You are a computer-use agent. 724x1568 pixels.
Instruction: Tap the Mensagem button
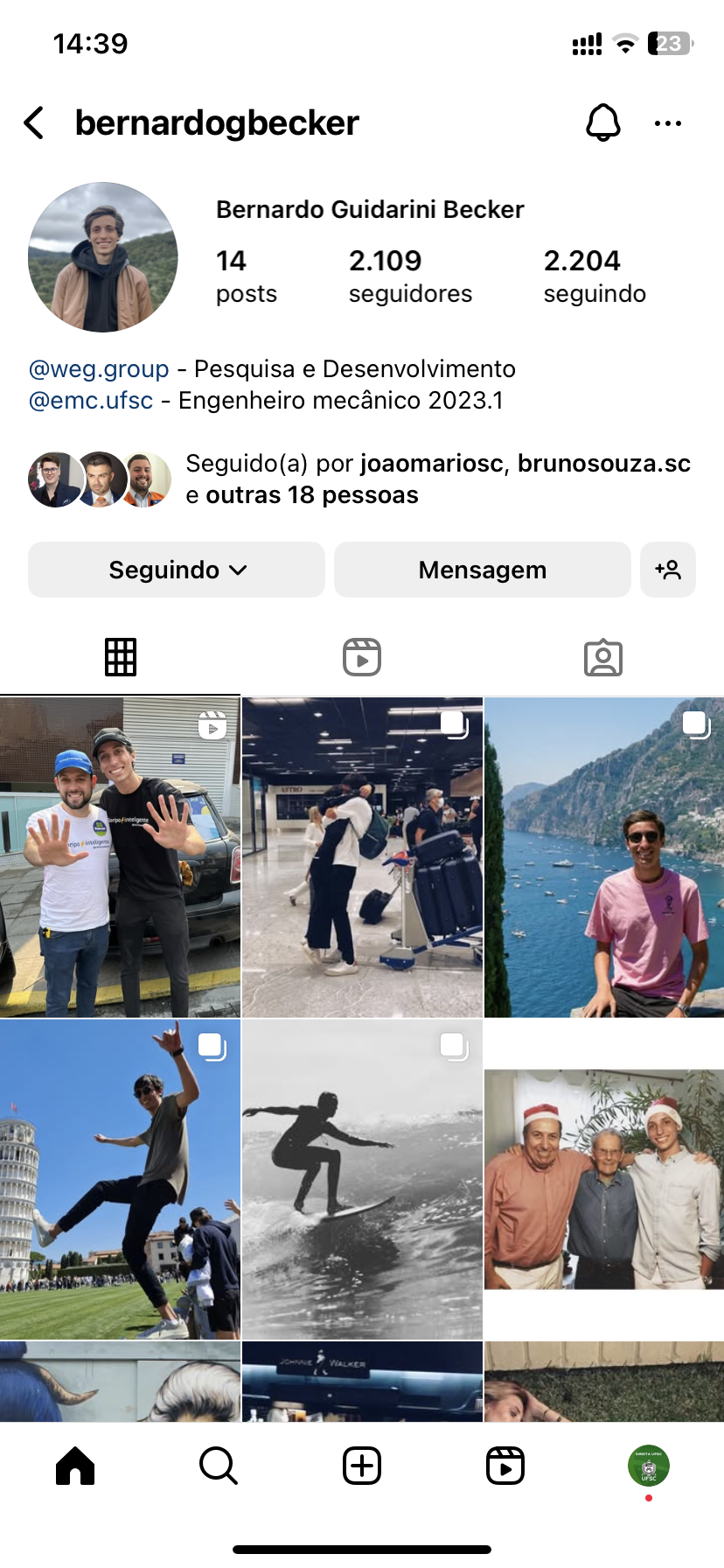[482, 570]
